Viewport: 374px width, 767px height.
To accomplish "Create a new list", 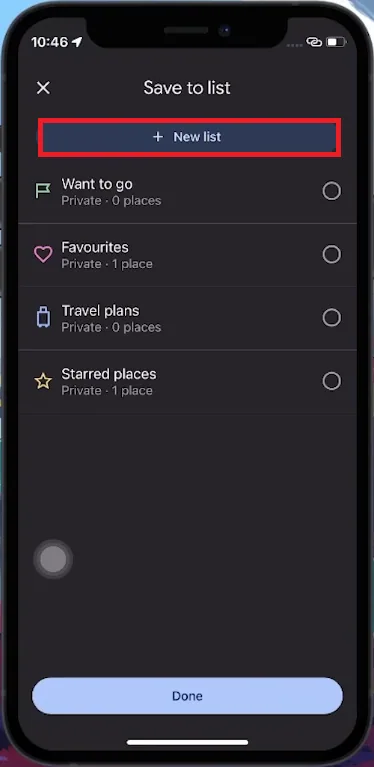I will (x=189, y=137).
